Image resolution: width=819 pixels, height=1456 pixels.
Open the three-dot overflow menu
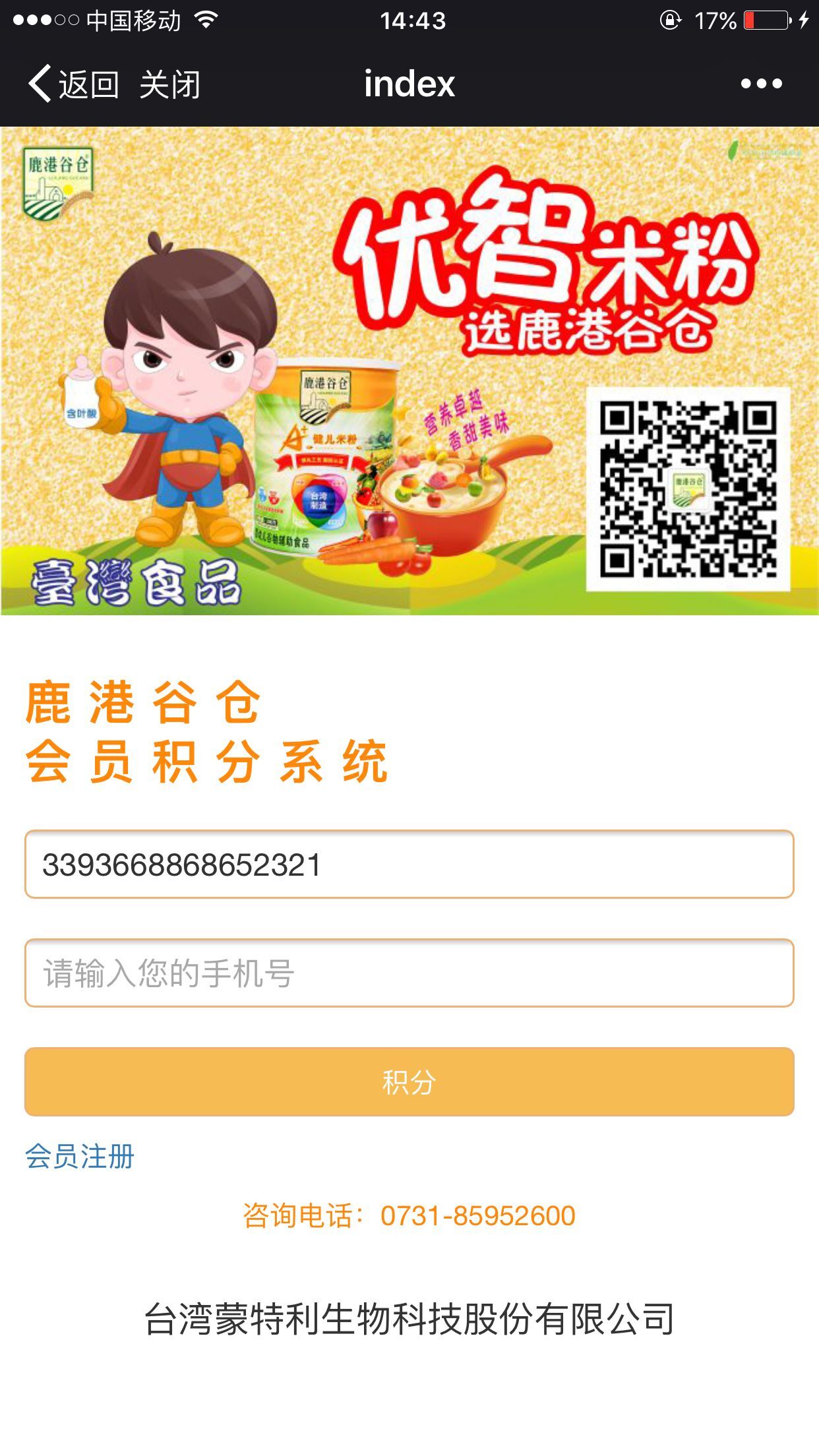761,84
